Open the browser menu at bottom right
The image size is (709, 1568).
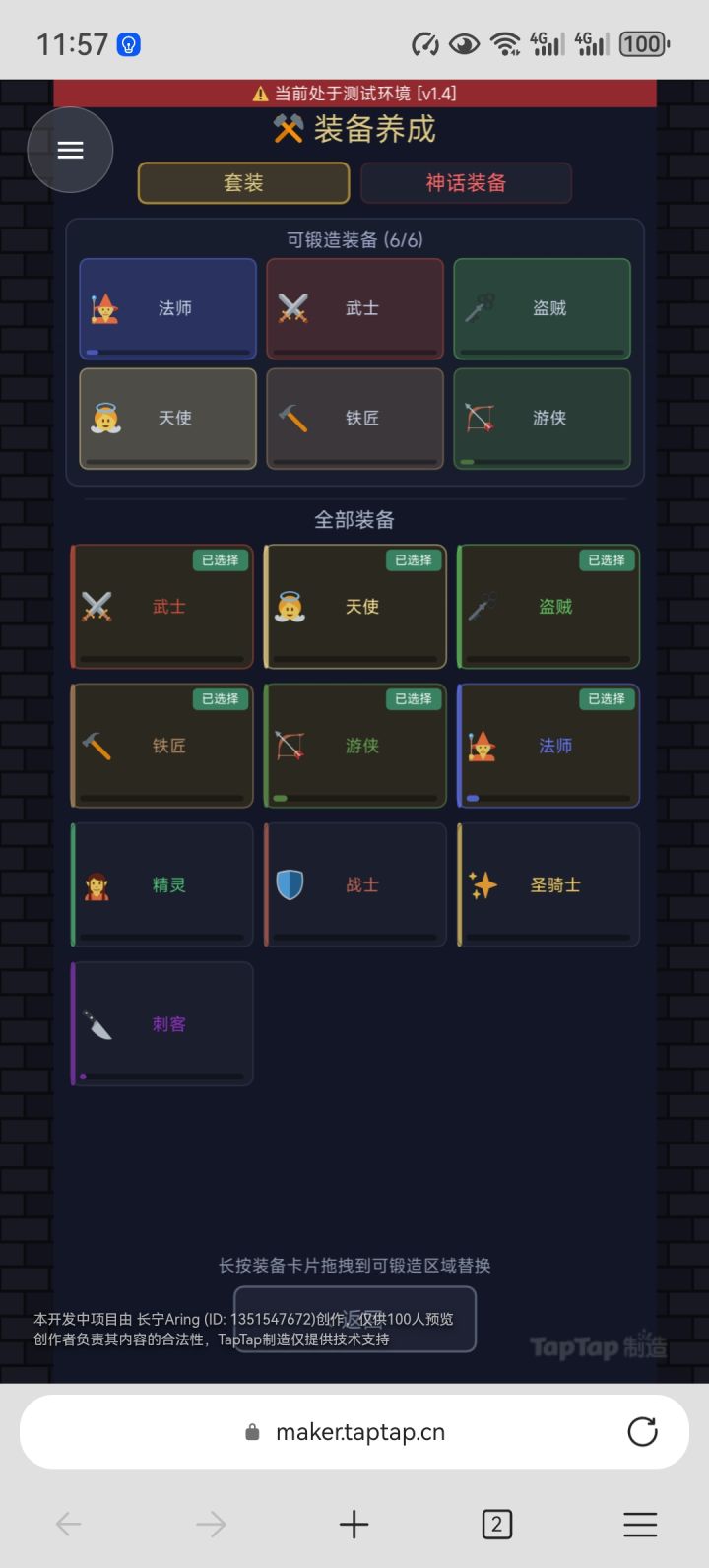click(640, 1524)
